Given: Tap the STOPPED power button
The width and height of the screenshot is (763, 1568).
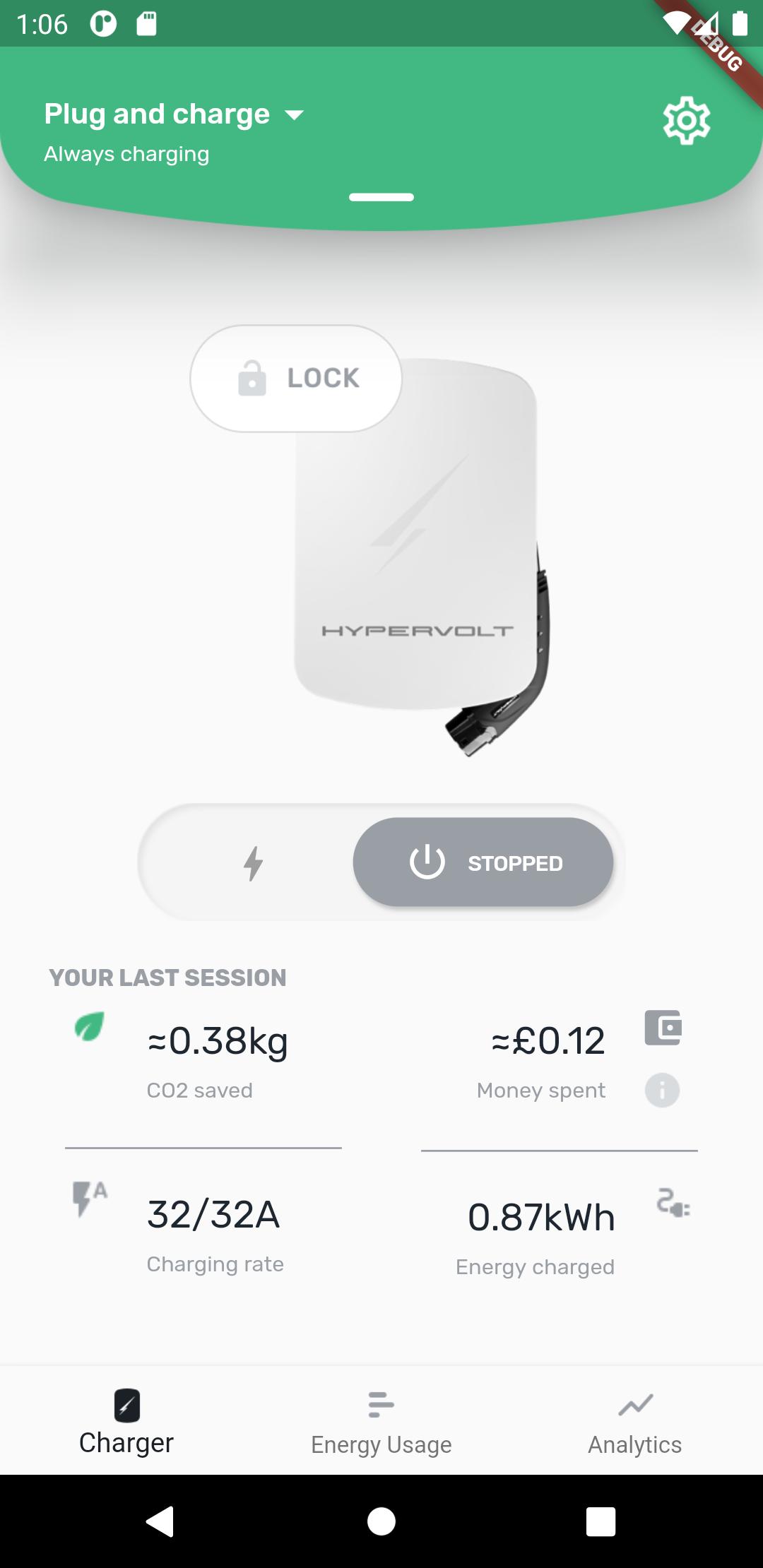Looking at the screenshot, I should 483,862.
